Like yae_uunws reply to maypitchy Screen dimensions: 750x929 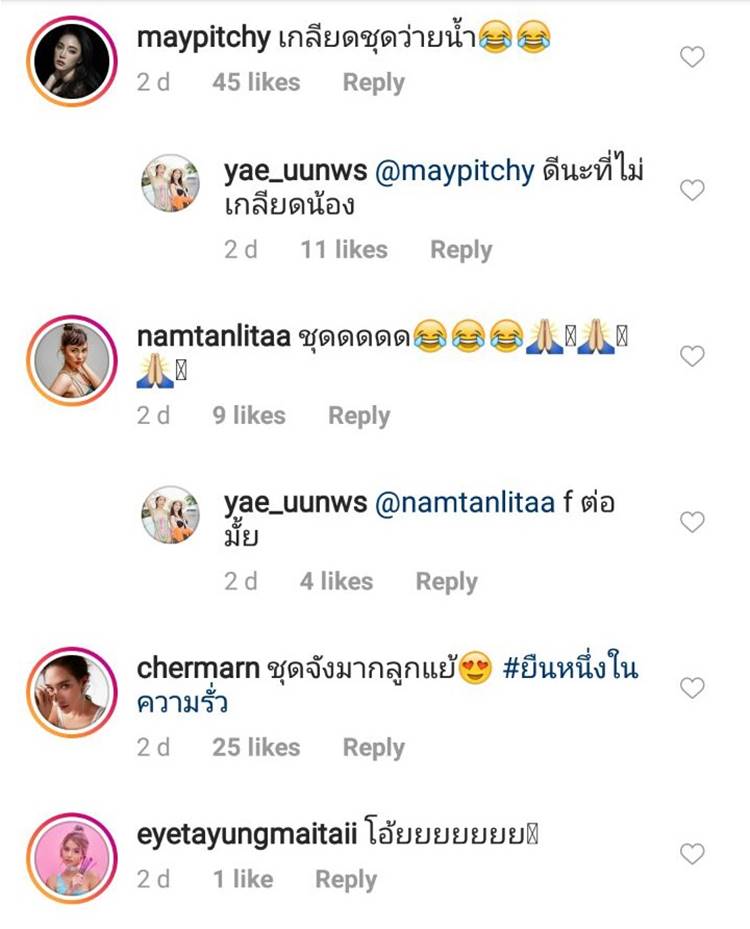point(692,190)
